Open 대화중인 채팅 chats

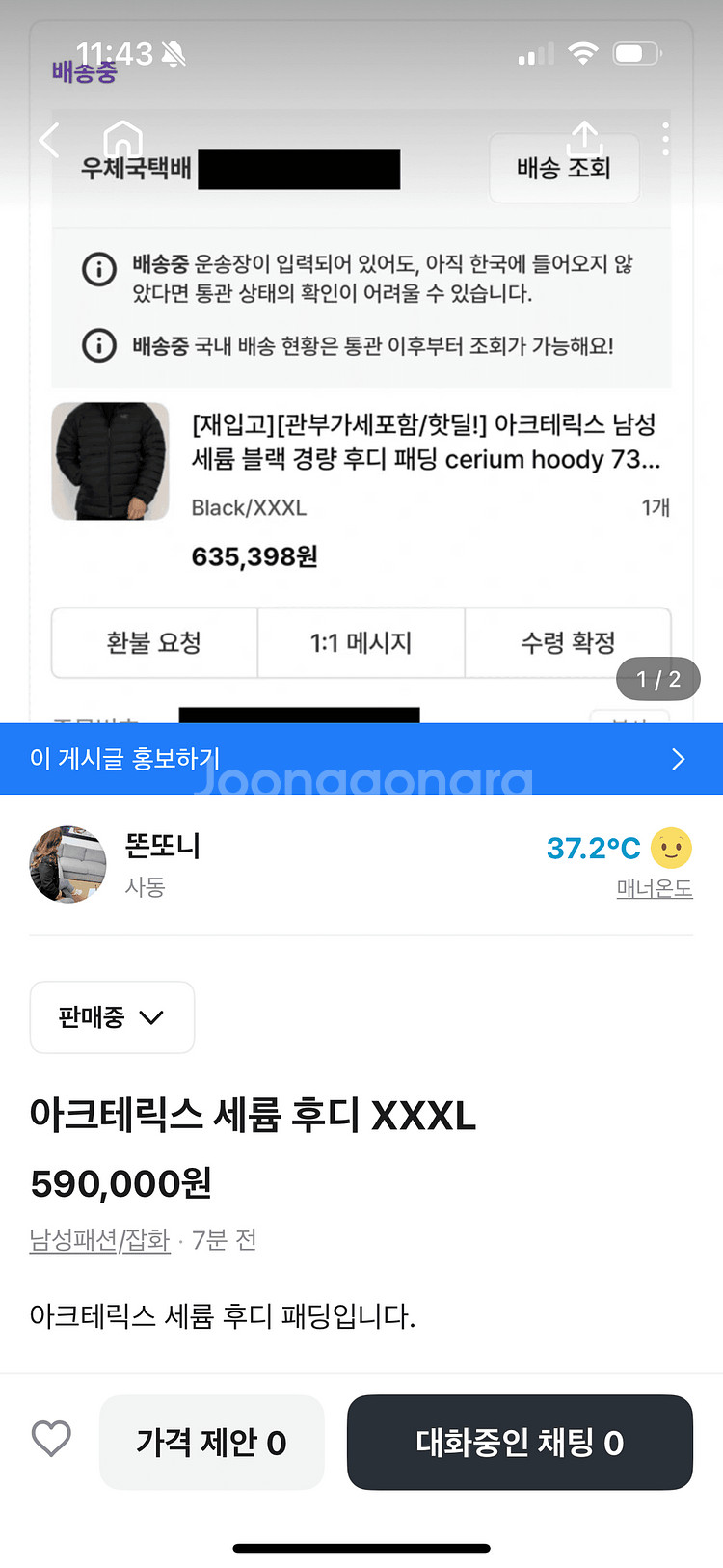[520, 1443]
